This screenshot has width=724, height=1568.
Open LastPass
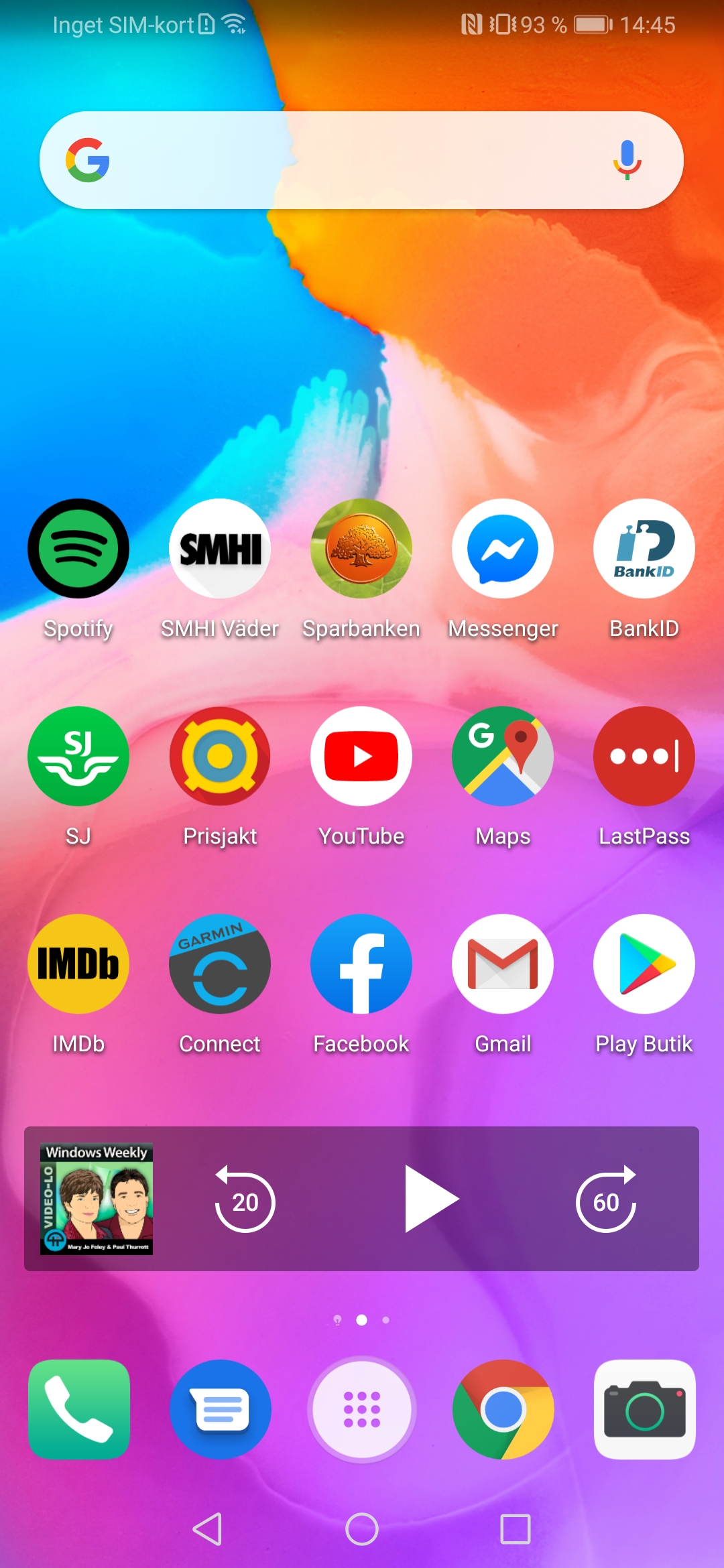[644, 757]
